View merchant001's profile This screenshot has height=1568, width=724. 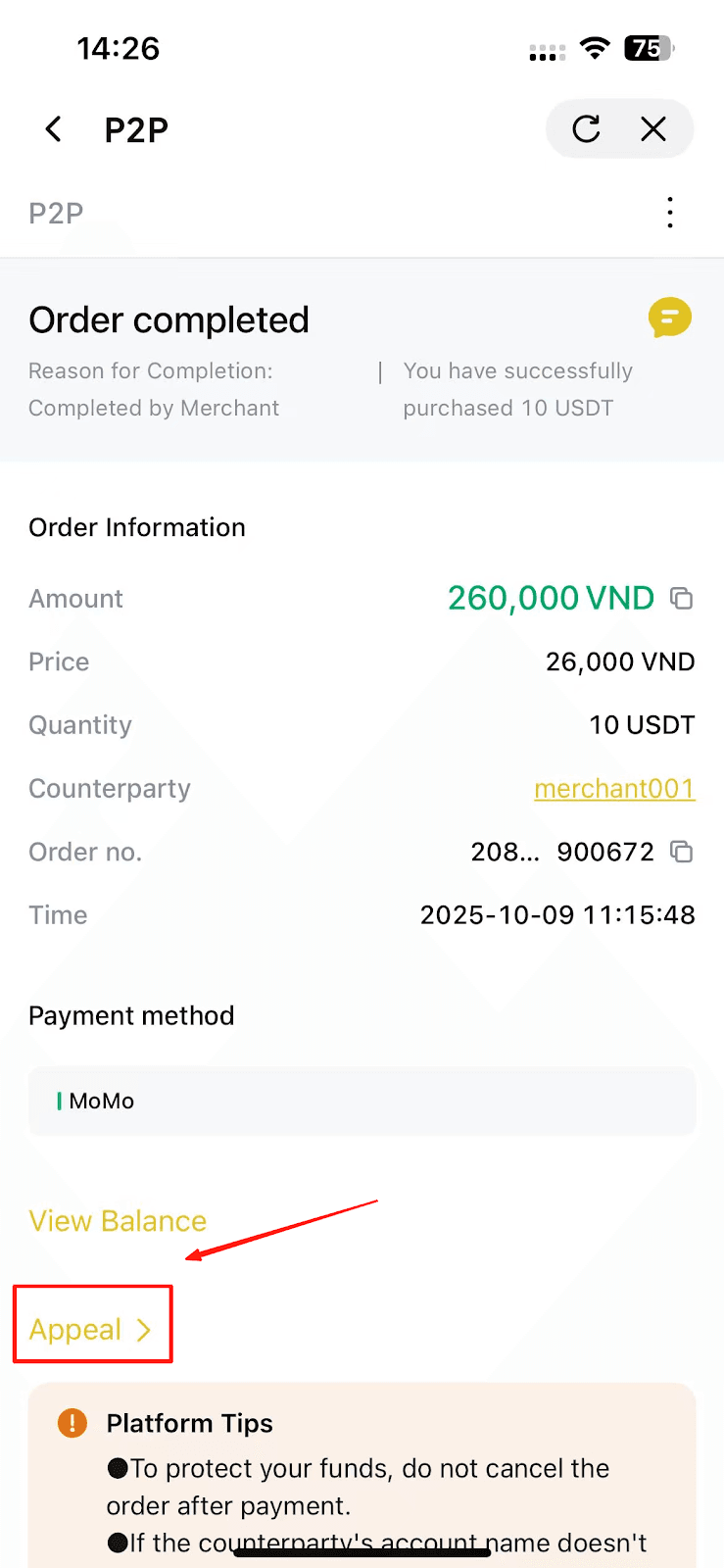pos(614,789)
